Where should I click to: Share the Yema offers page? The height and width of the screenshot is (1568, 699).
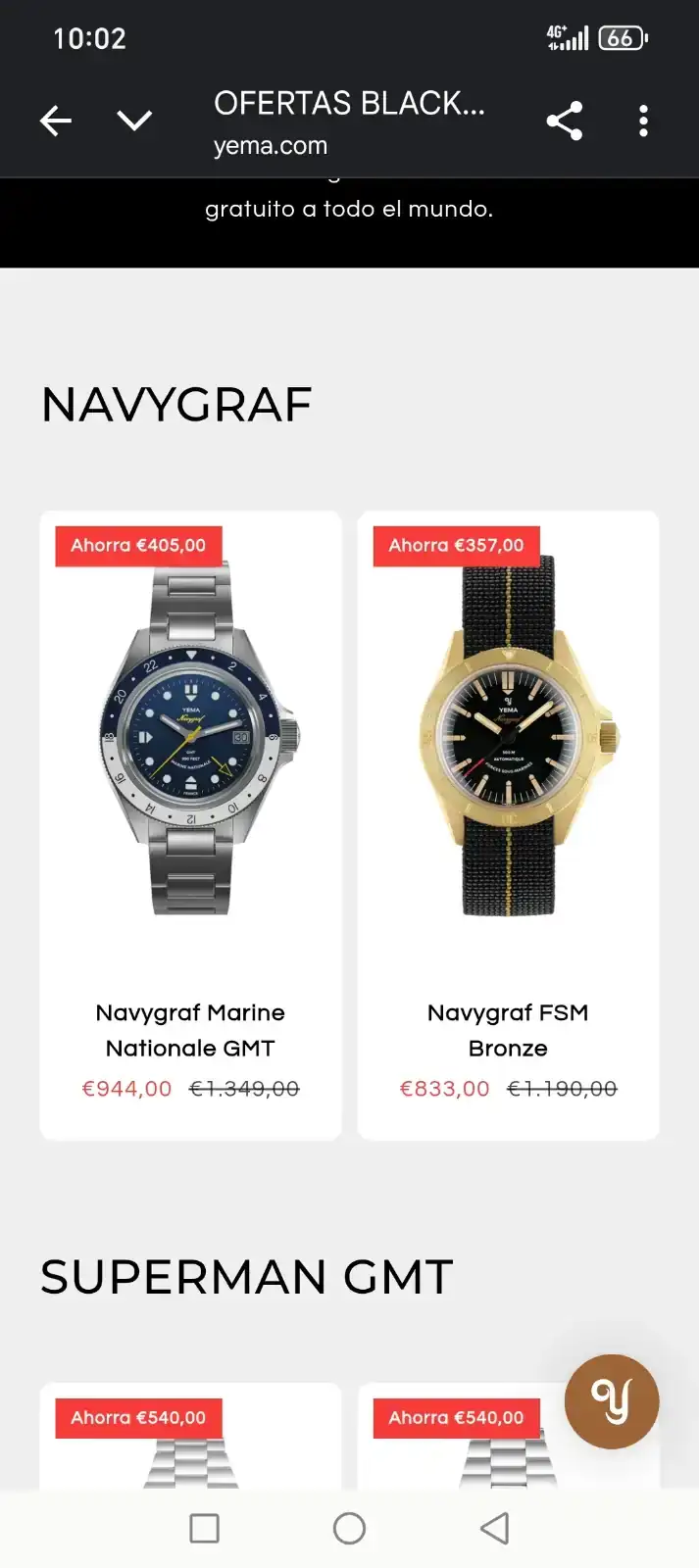(x=564, y=122)
